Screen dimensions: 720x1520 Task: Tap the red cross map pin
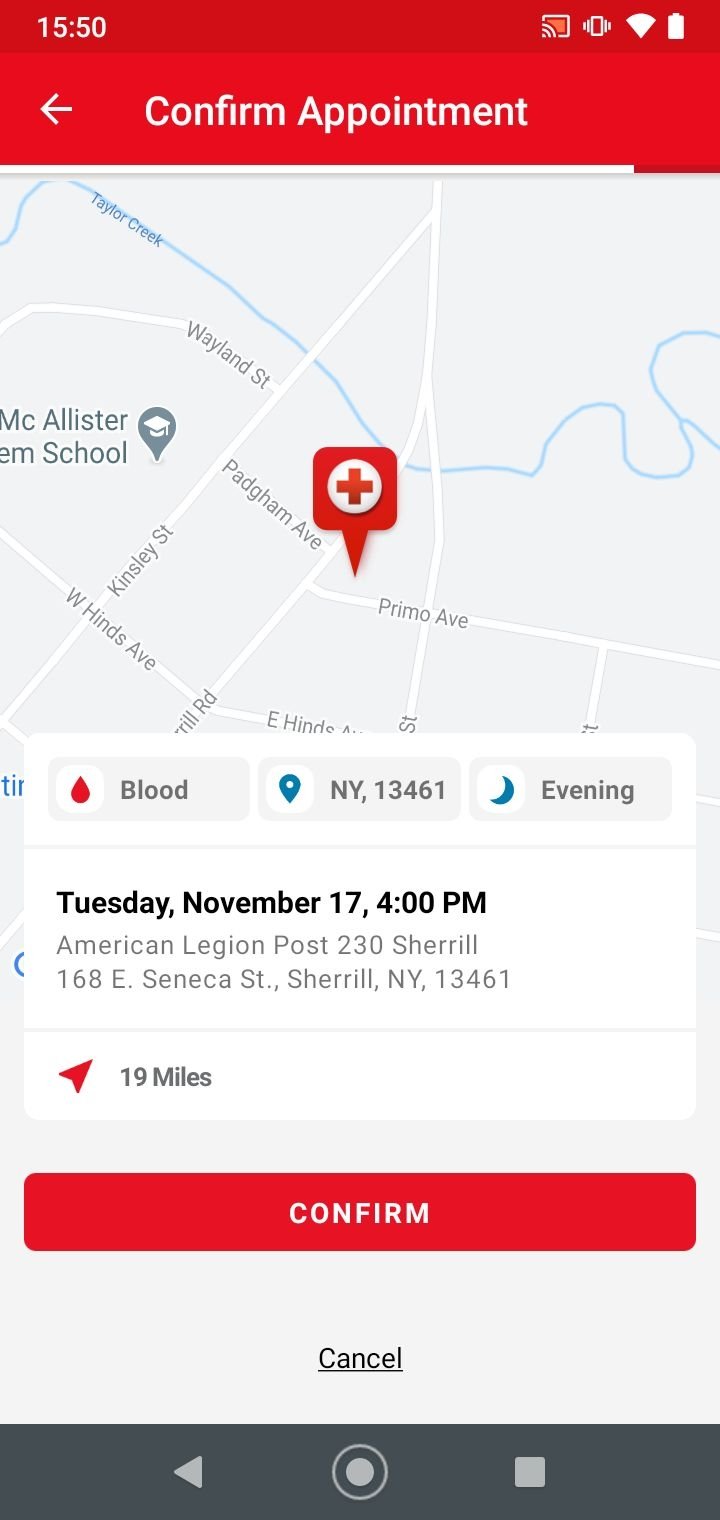click(x=355, y=492)
